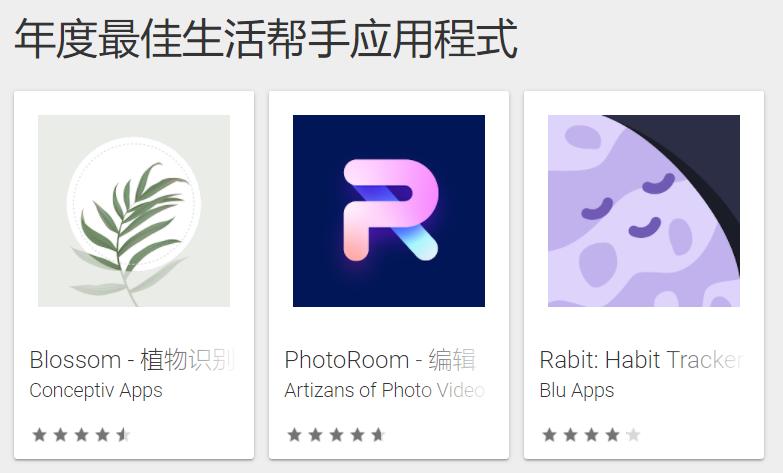The height and width of the screenshot is (473, 783).
Task: Open the Blossom plant identification app card
Action: [134, 211]
